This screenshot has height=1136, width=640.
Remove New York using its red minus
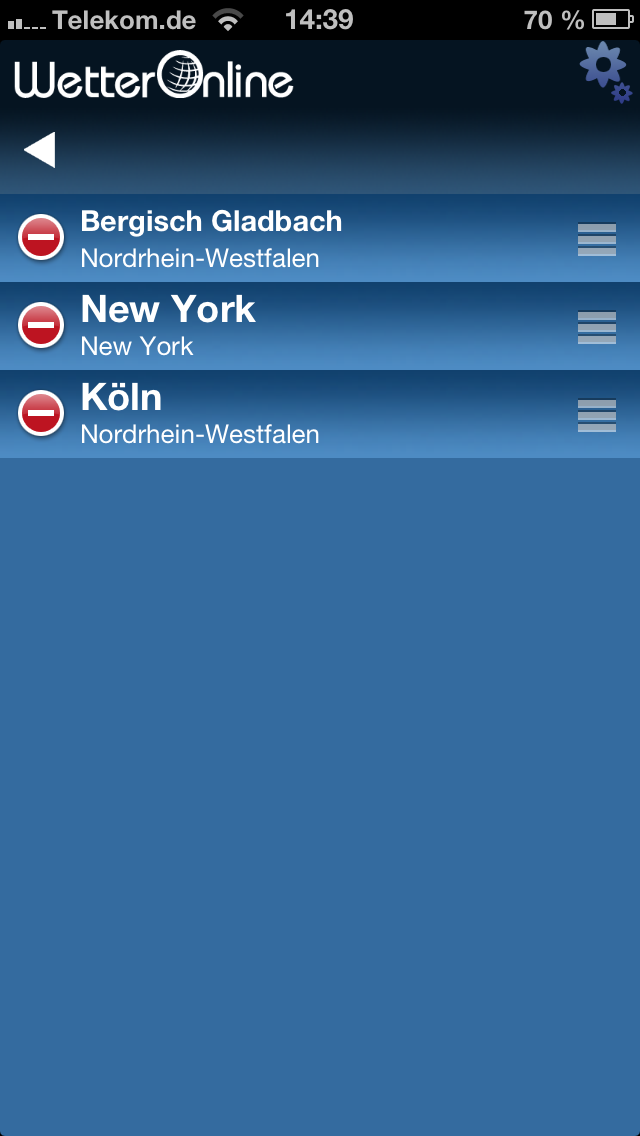[x=41, y=326]
